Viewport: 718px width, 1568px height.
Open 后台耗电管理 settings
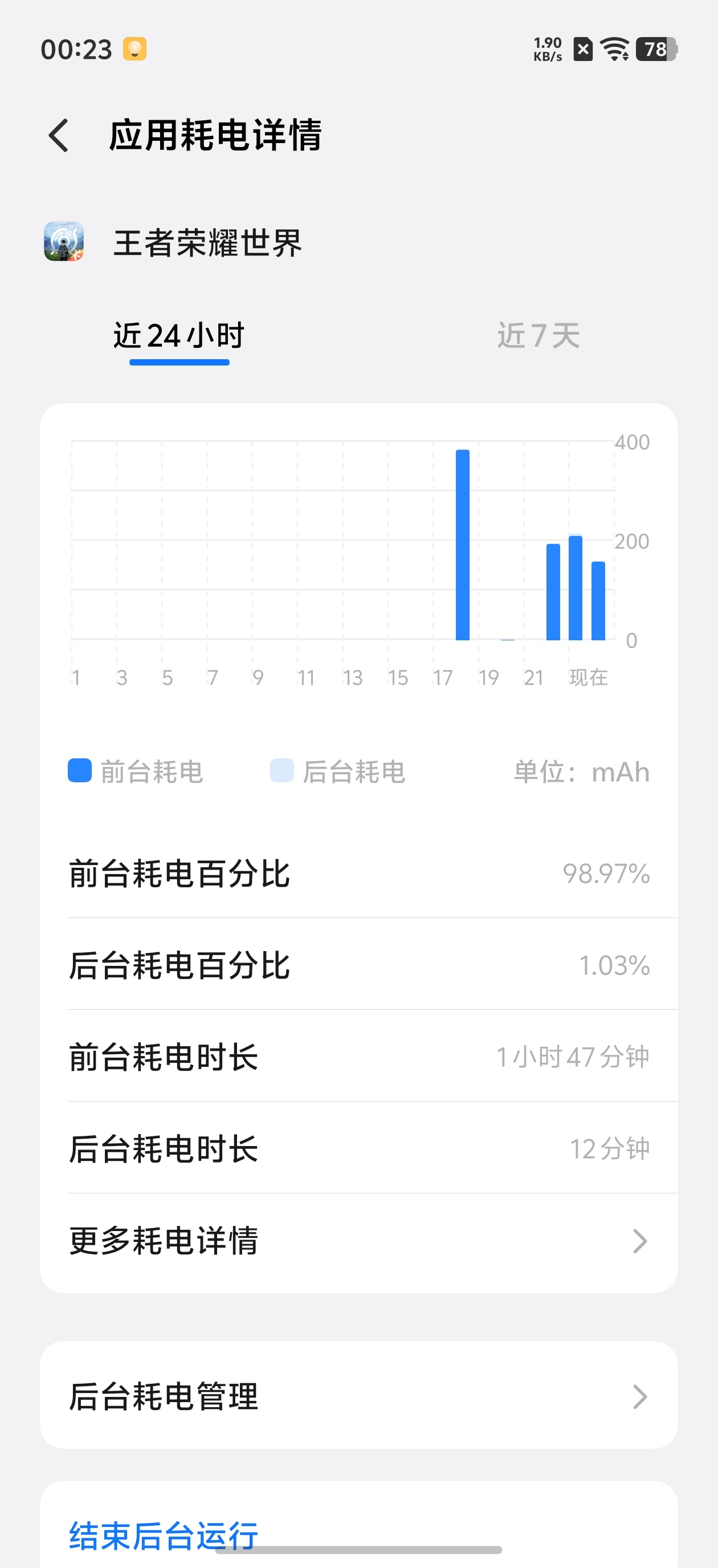(x=359, y=1396)
